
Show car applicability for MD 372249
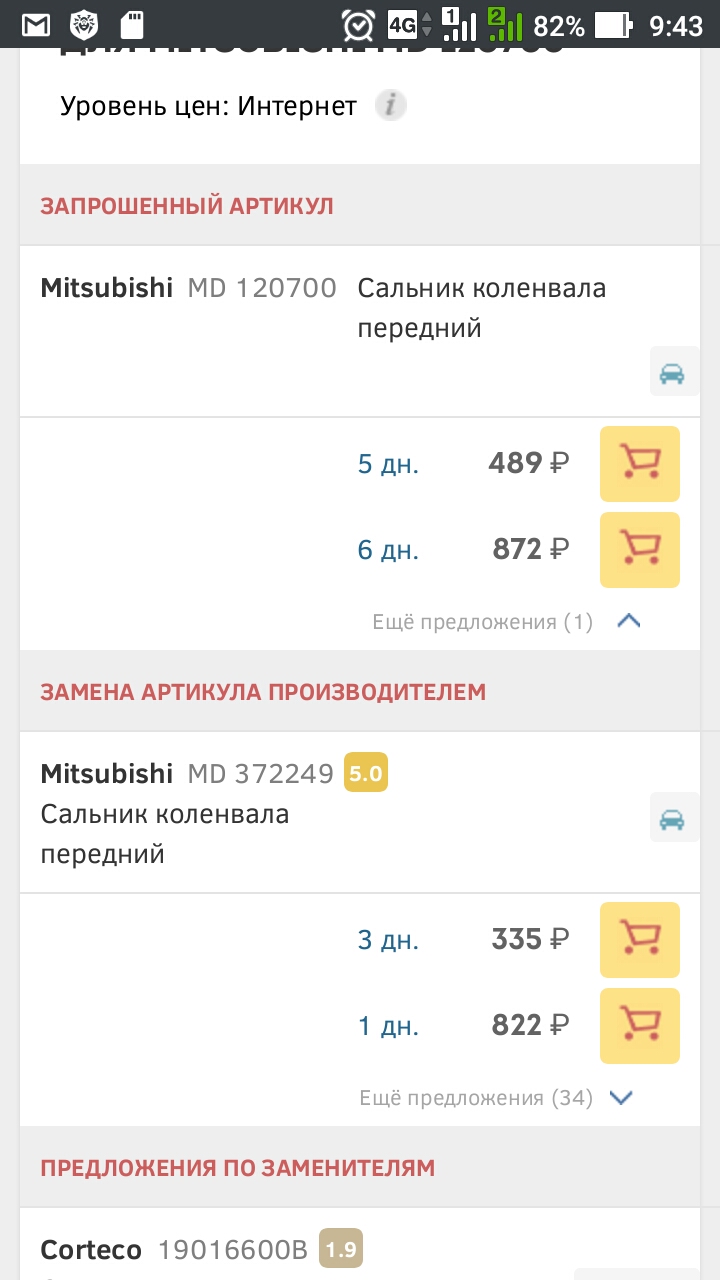[672, 819]
